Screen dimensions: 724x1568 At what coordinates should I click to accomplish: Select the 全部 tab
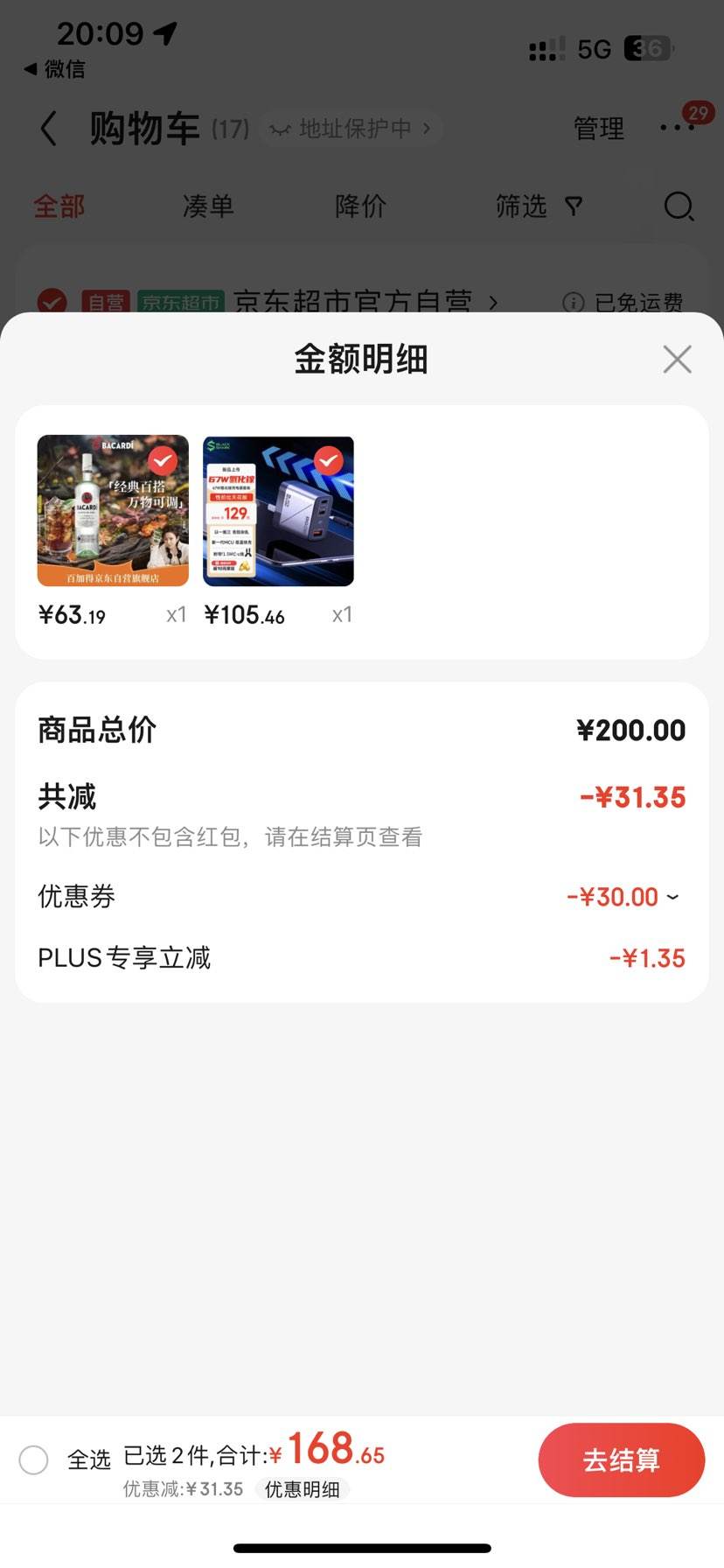pos(59,206)
